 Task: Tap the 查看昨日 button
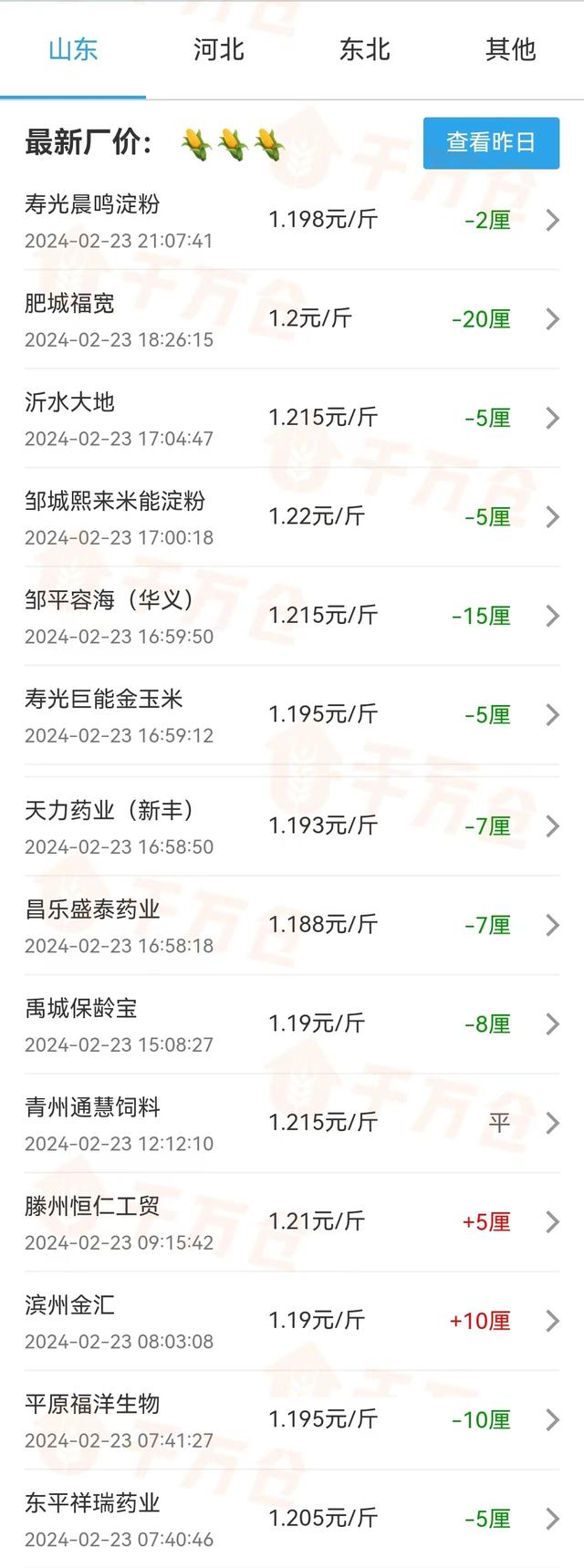(x=491, y=142)
